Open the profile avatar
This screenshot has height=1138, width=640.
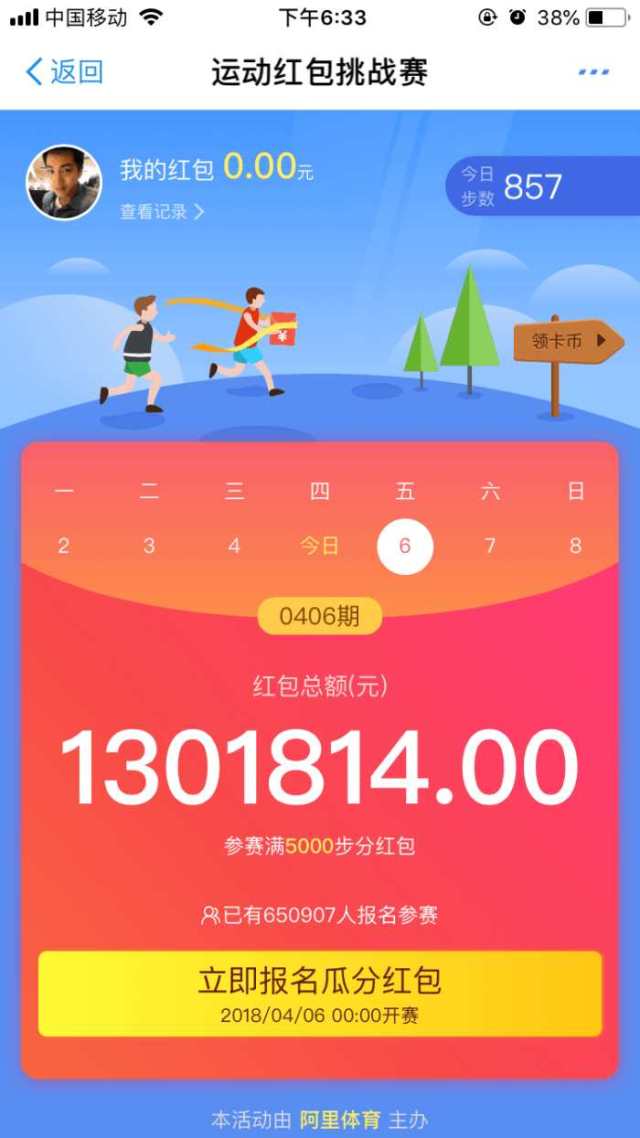(x=64, y=183)
